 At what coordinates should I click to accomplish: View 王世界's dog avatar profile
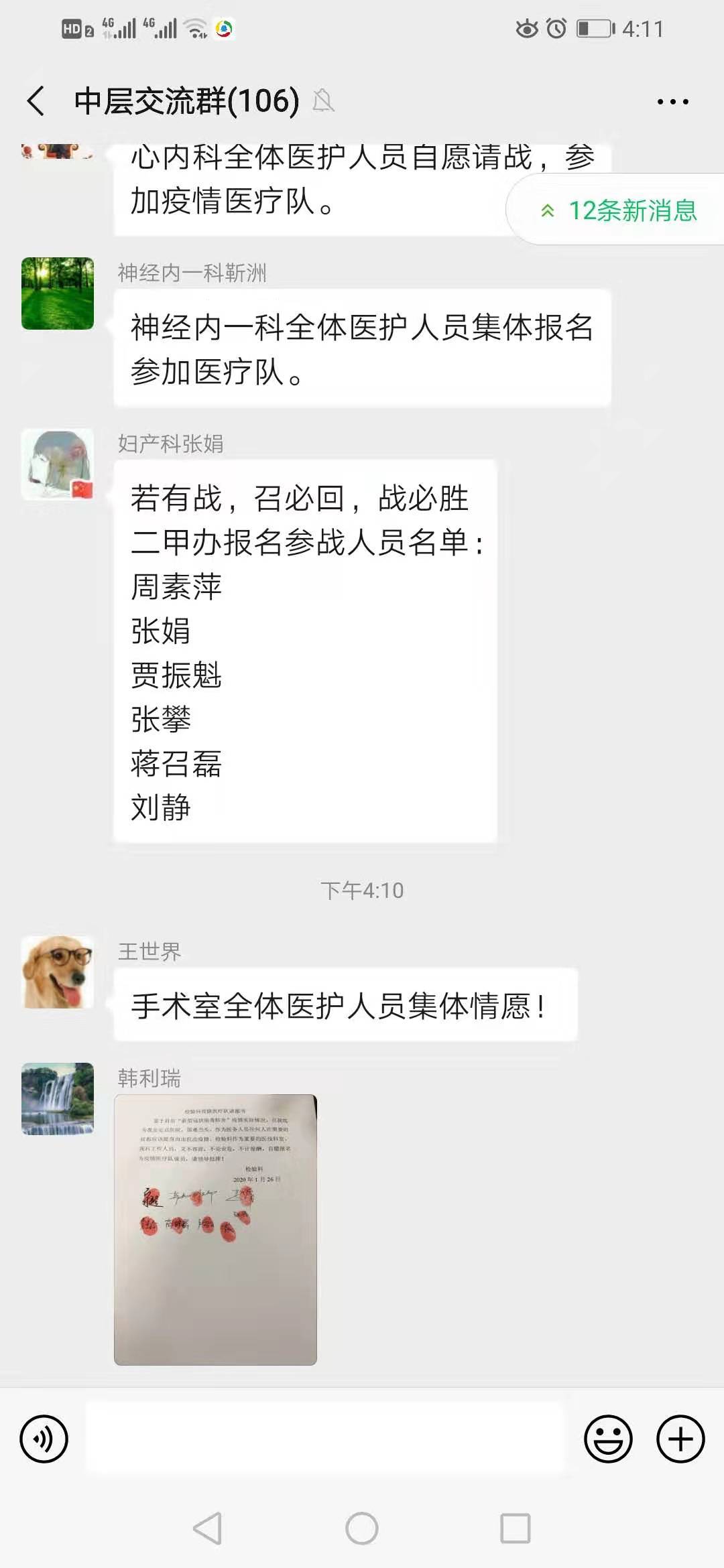tap(58, 972)
